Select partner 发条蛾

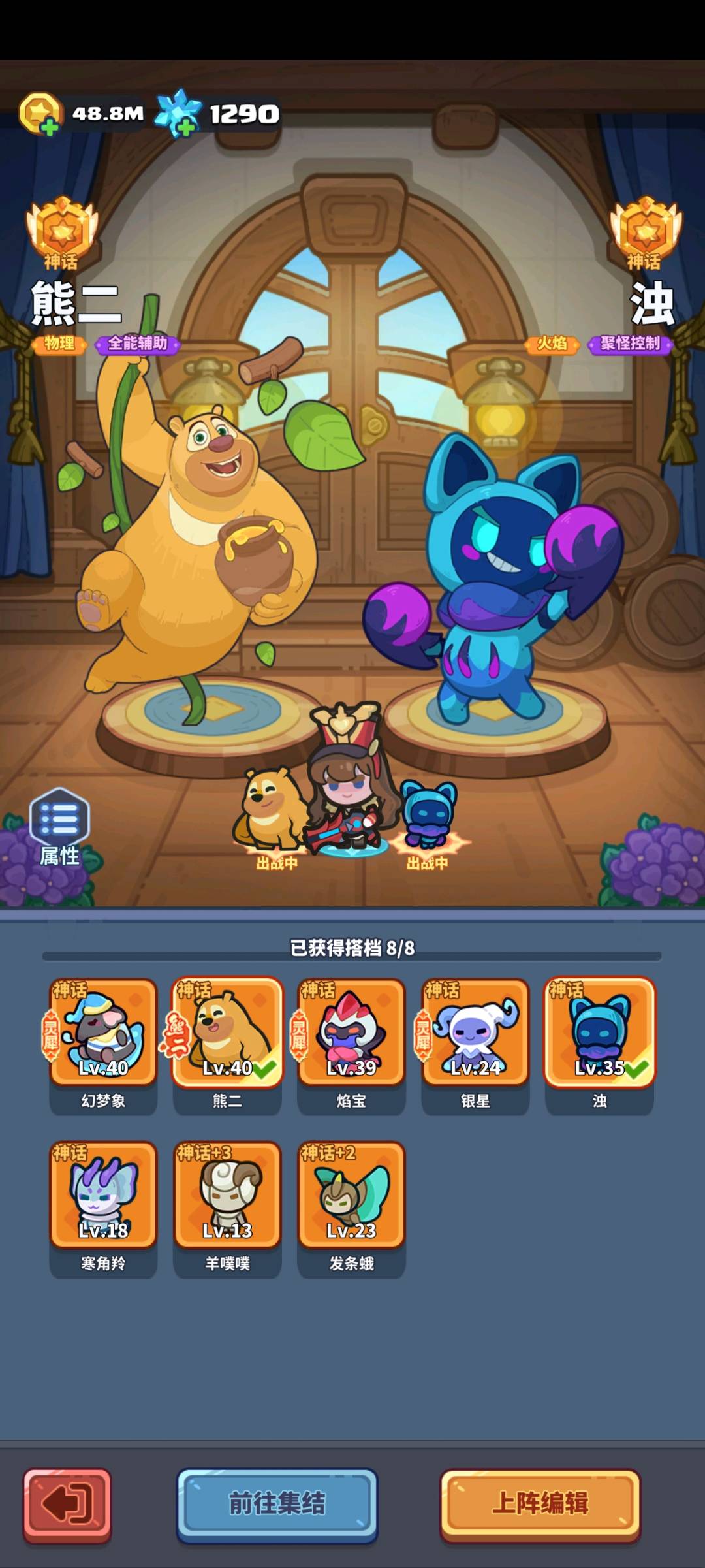coord(351,1209)
